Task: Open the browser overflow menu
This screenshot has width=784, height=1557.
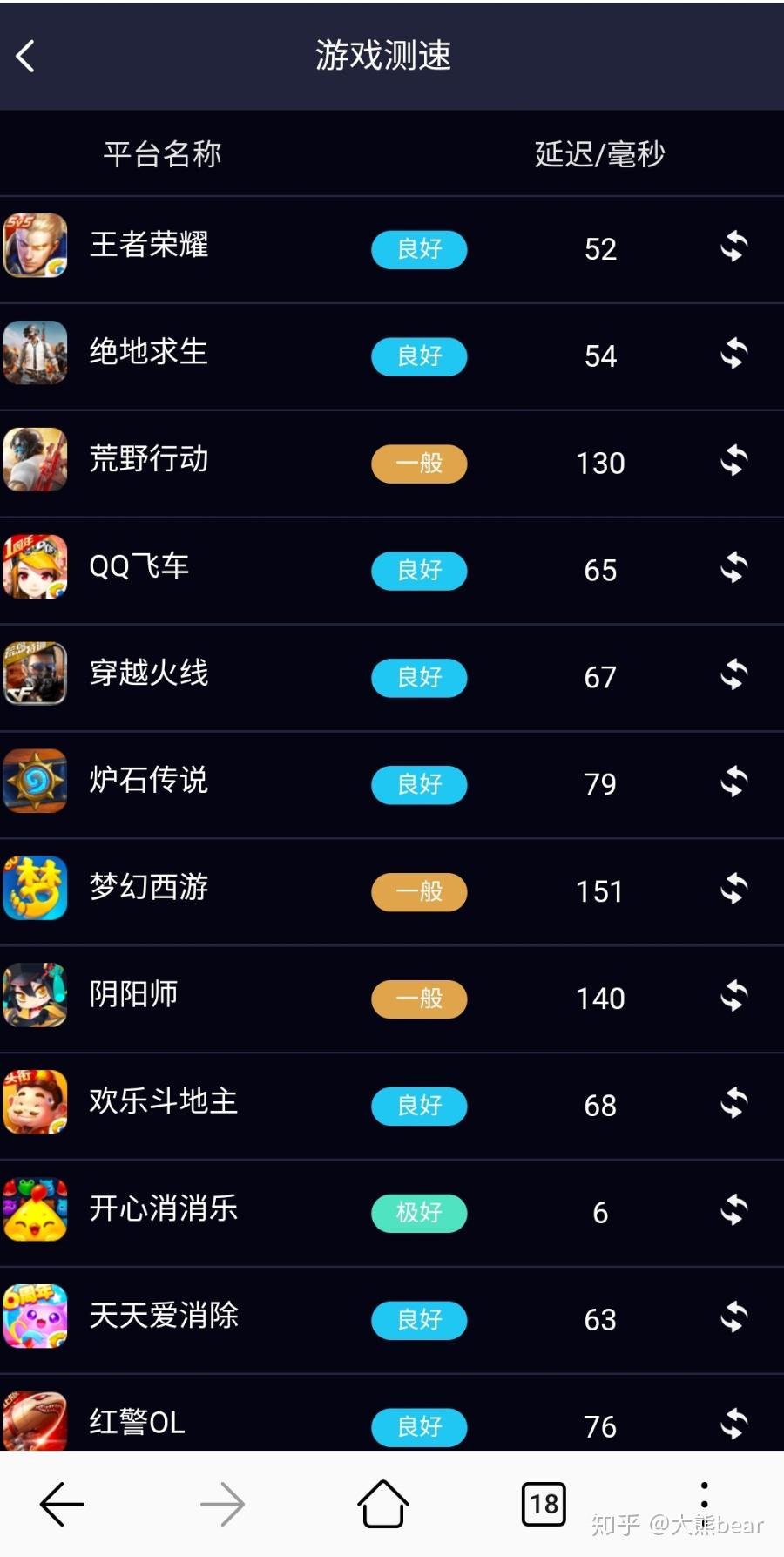Action: pos(704,1495)
